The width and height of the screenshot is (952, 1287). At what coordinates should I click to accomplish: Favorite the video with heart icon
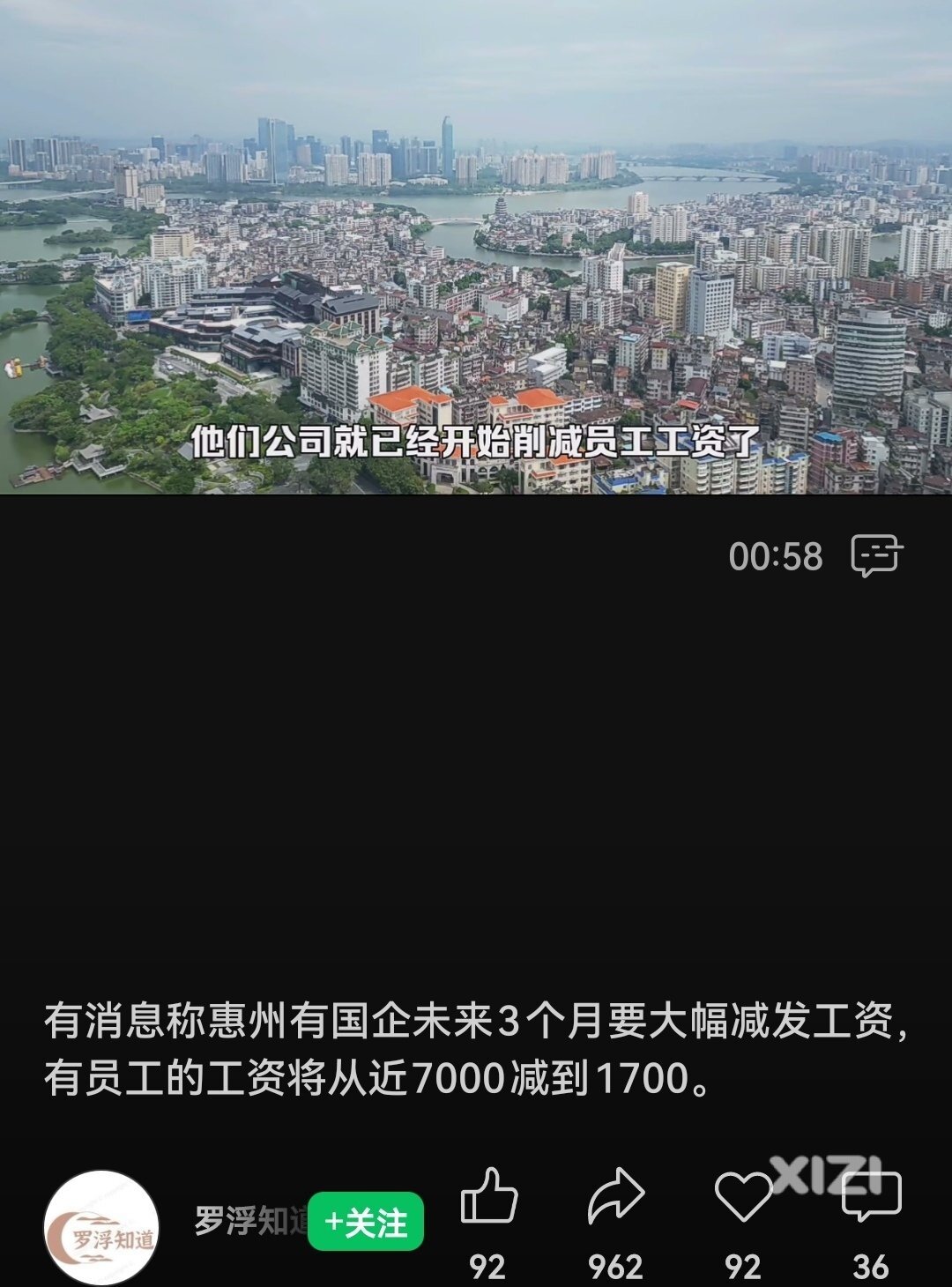(x=742, y=1197)
